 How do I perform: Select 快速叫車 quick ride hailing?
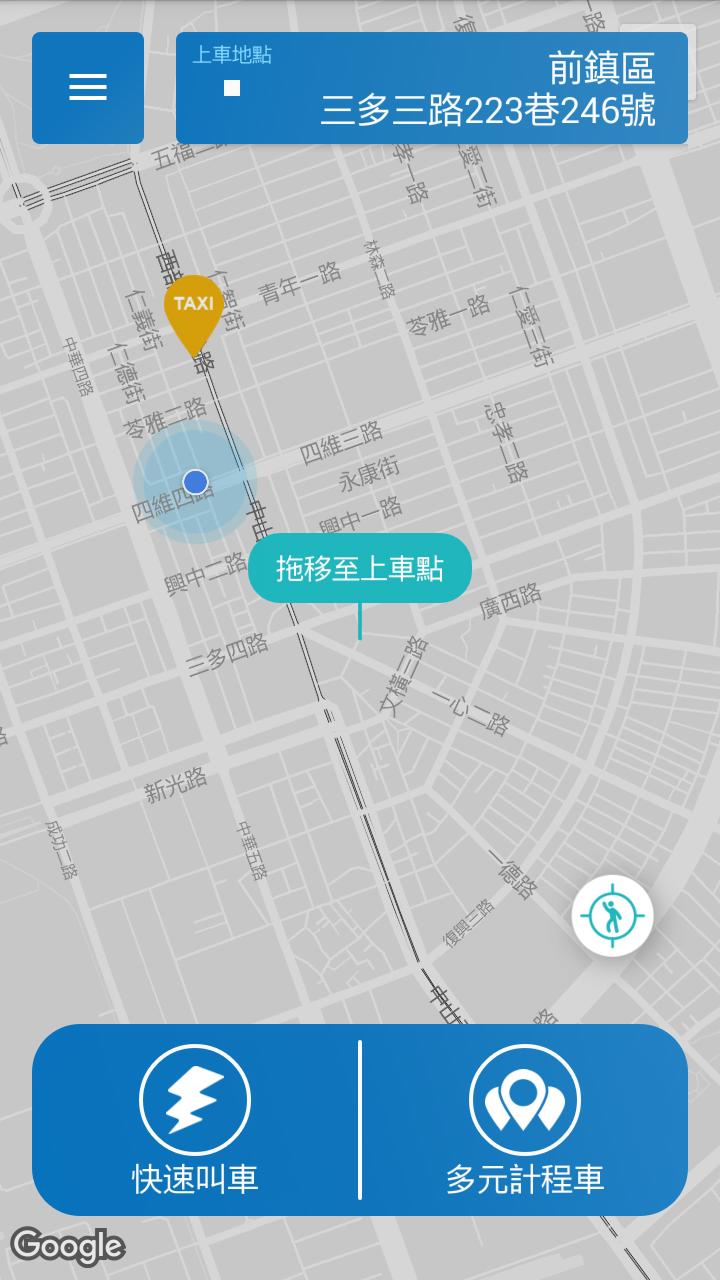click(x=196, y=1120)
